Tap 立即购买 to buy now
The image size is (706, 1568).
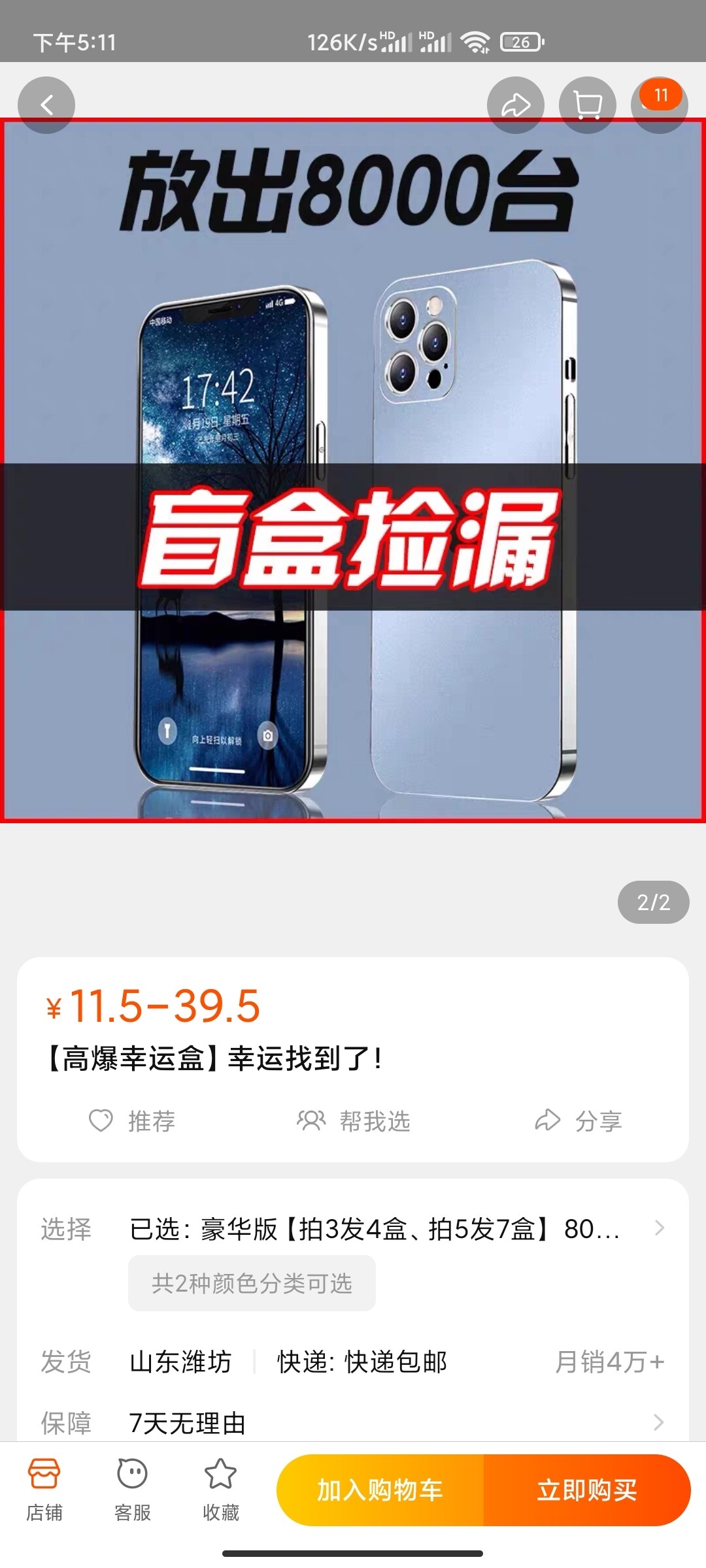586,1490
